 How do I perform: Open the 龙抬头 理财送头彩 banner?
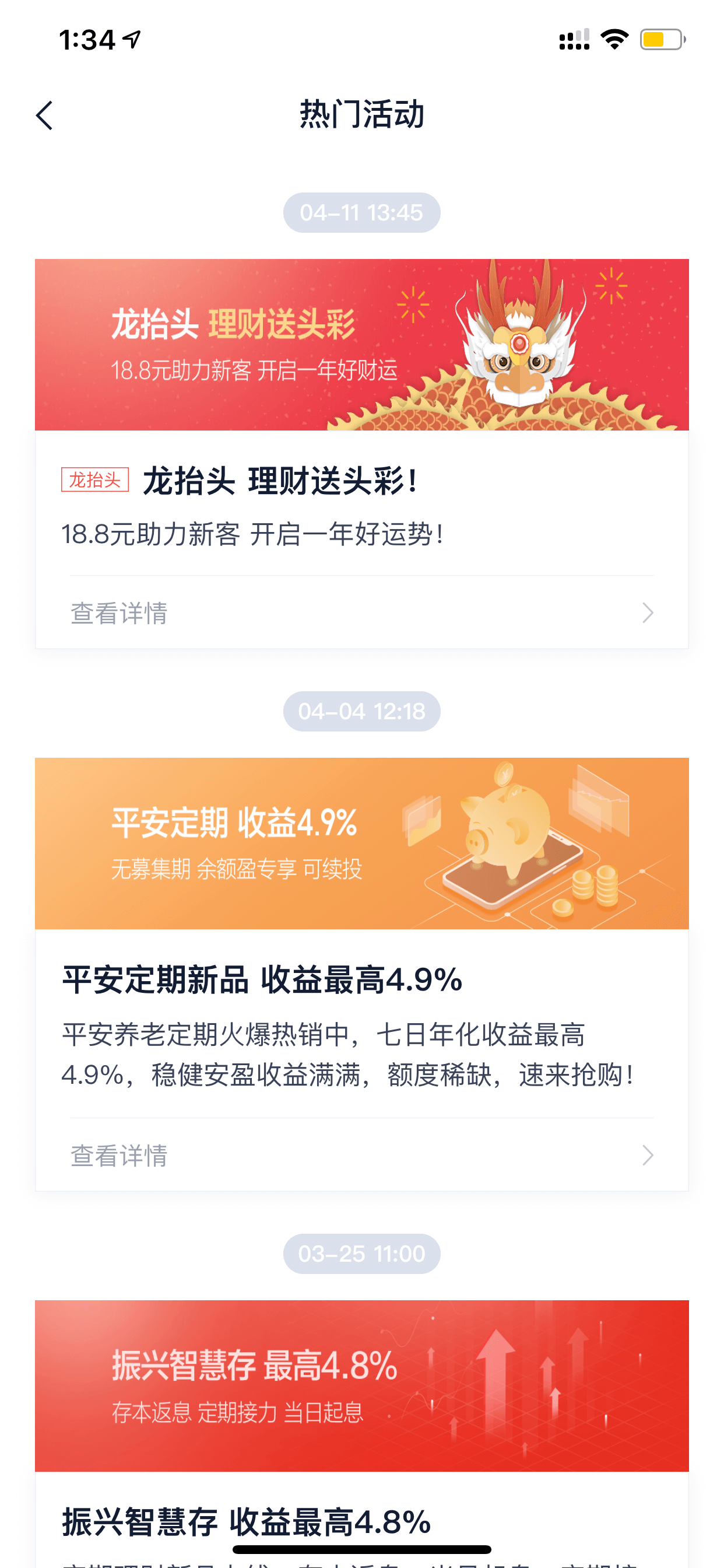click(362, 345)
